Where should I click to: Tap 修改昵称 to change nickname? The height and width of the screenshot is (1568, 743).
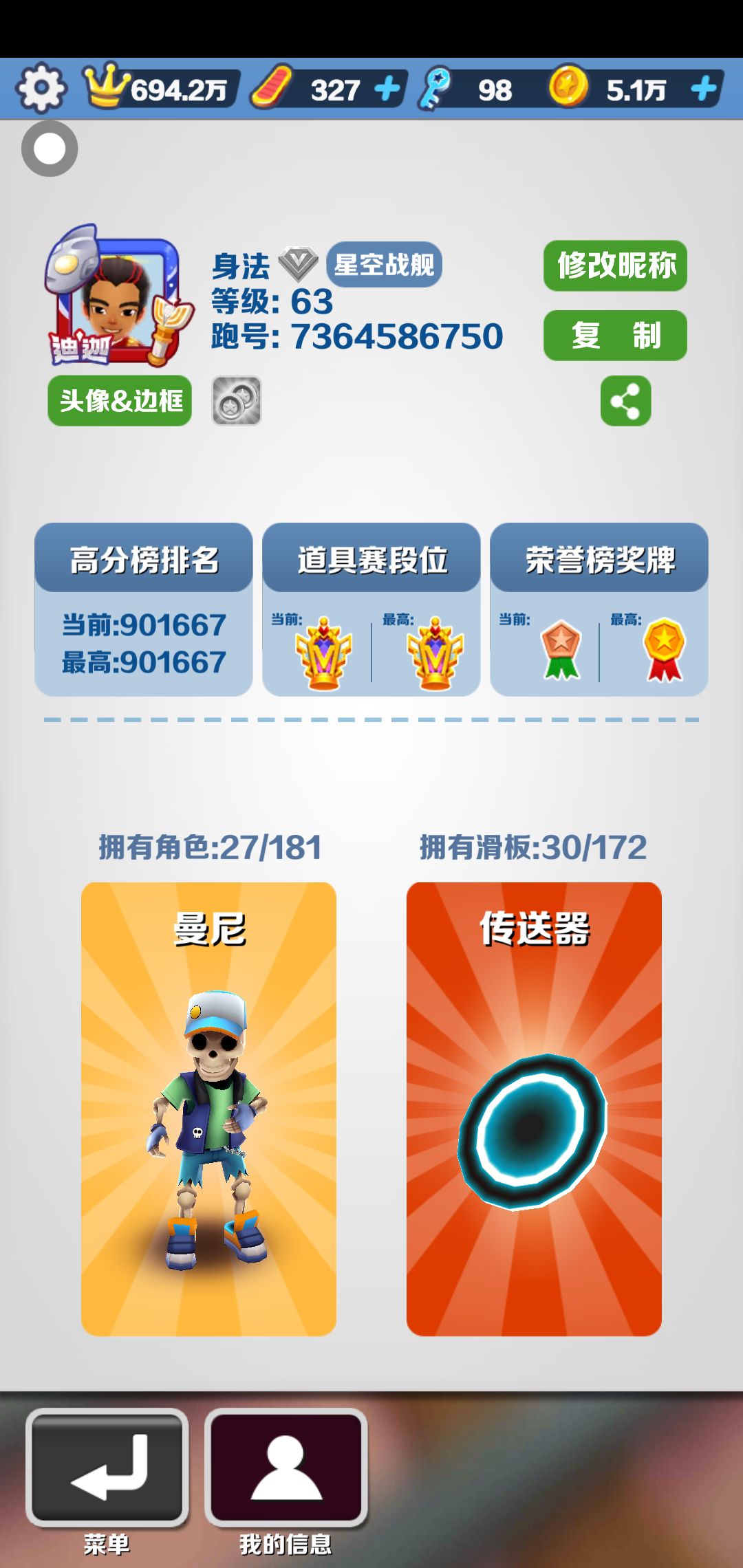(x=615, y=266)
